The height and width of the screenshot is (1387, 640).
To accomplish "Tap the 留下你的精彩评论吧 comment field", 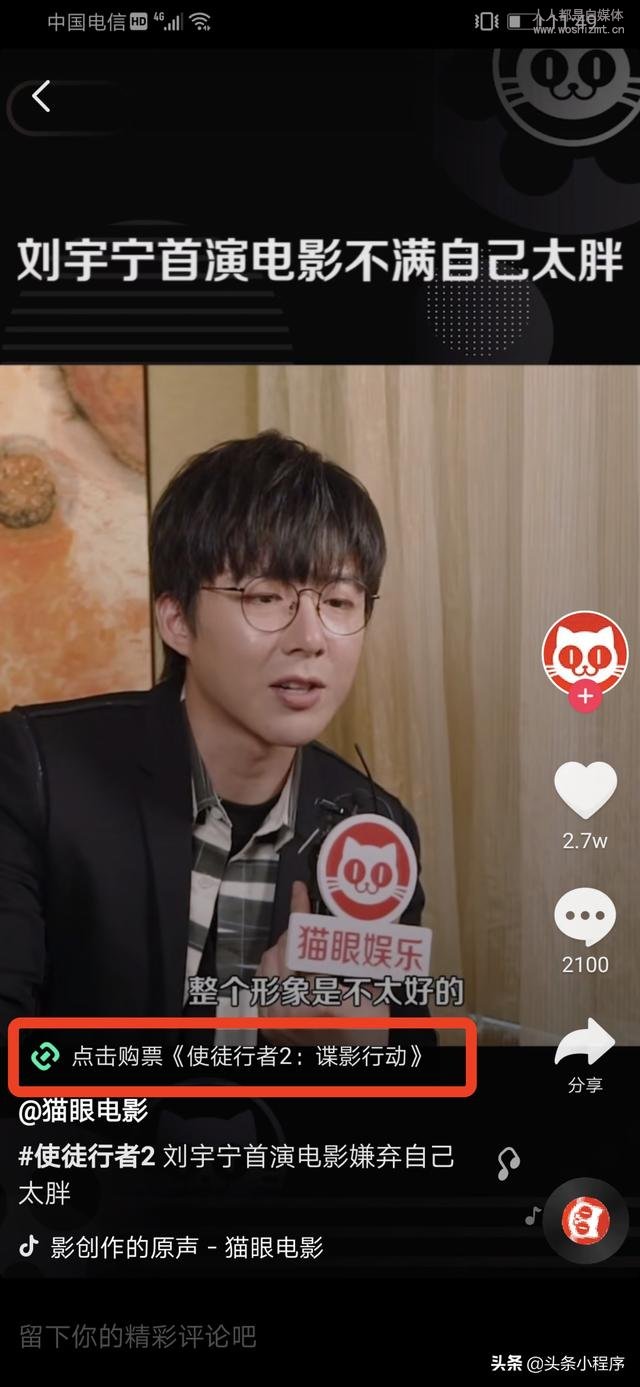I will pos(138,1335).
